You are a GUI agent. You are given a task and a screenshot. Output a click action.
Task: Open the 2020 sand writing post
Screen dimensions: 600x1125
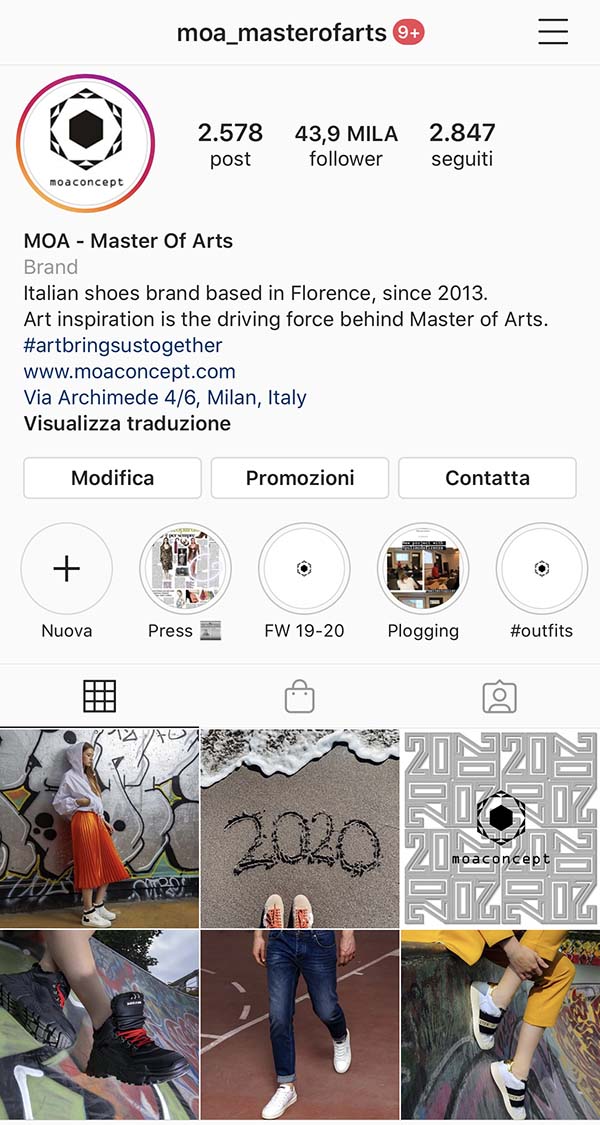[299, 828]
